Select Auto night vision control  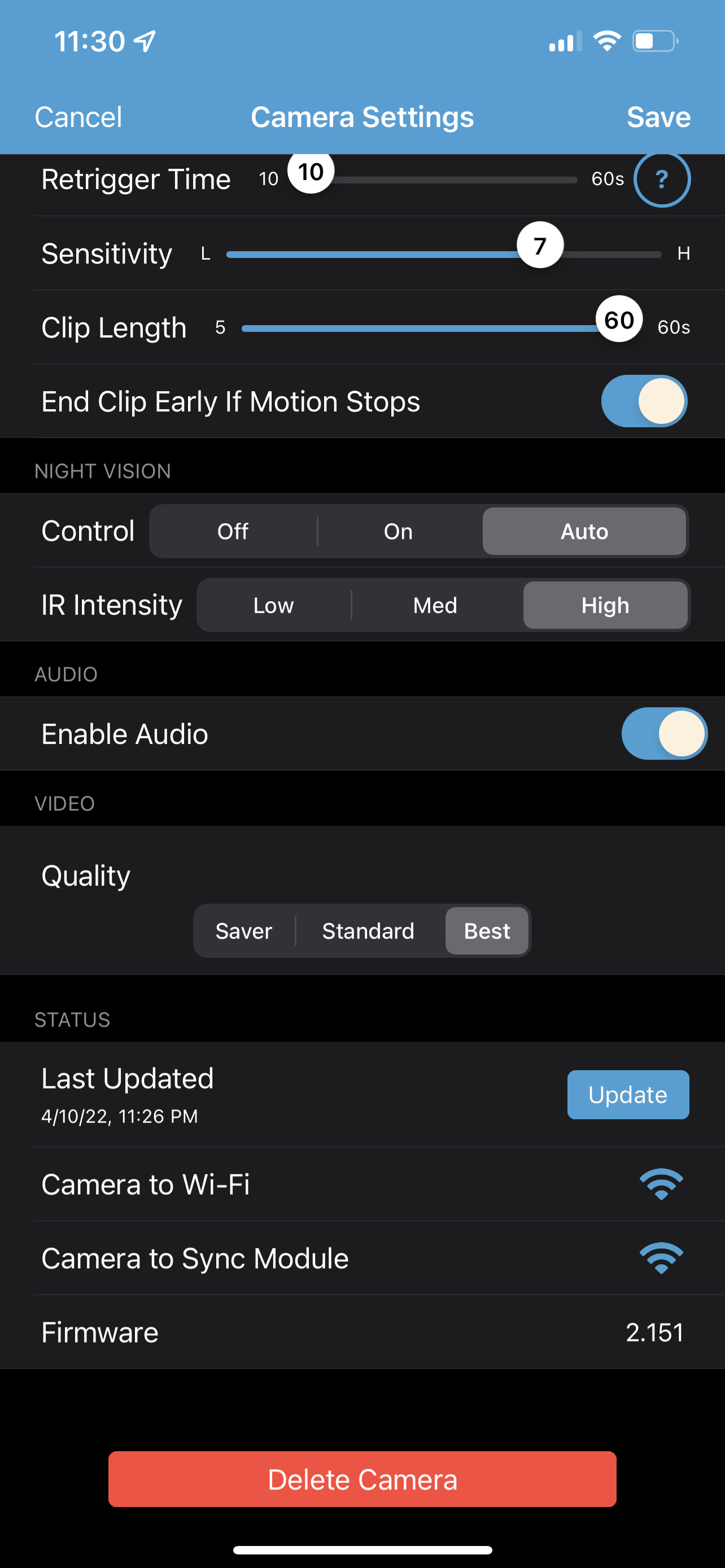584,531
